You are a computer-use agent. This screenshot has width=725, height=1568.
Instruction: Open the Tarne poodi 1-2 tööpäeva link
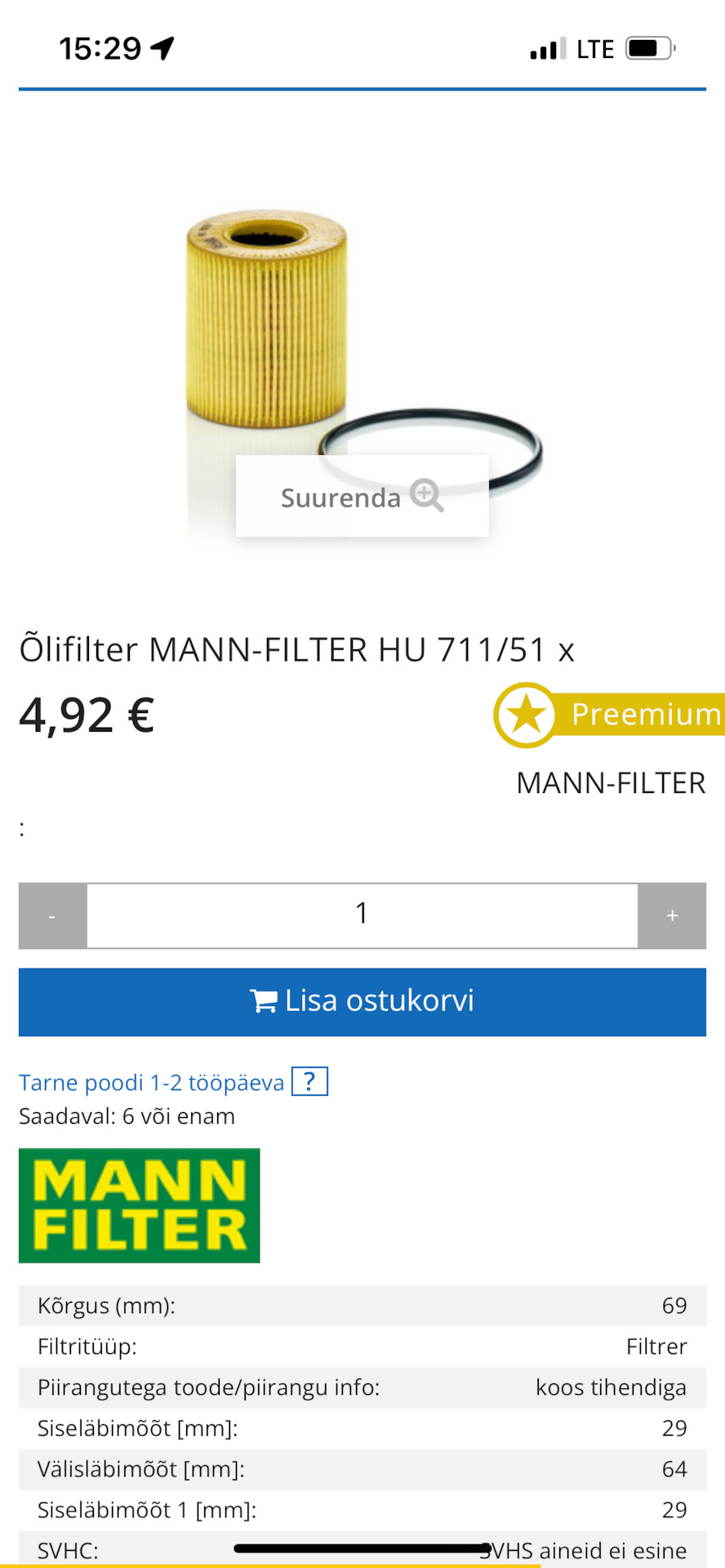click(151, 1082)
